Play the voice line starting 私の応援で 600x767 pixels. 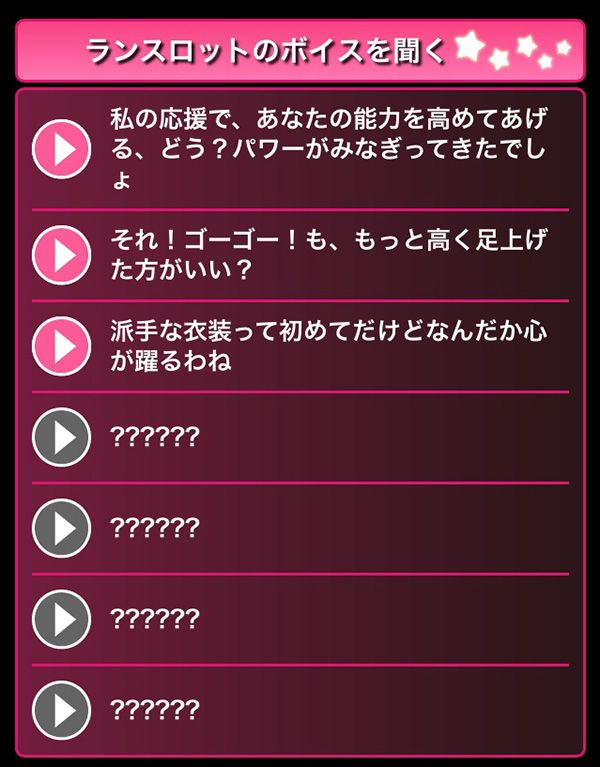click(x=62, y=150)
